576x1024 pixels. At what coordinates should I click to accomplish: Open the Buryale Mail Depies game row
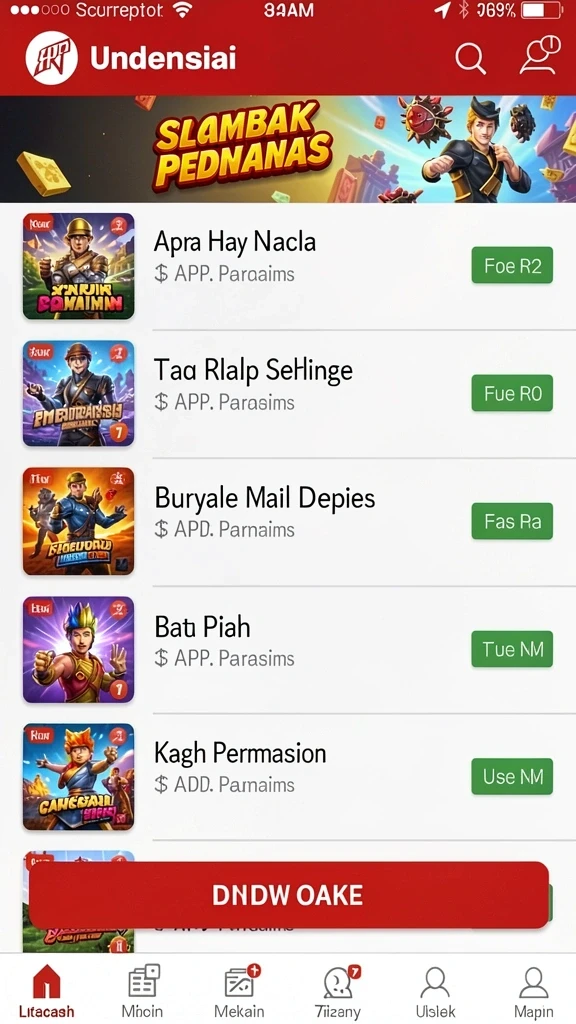288,521
